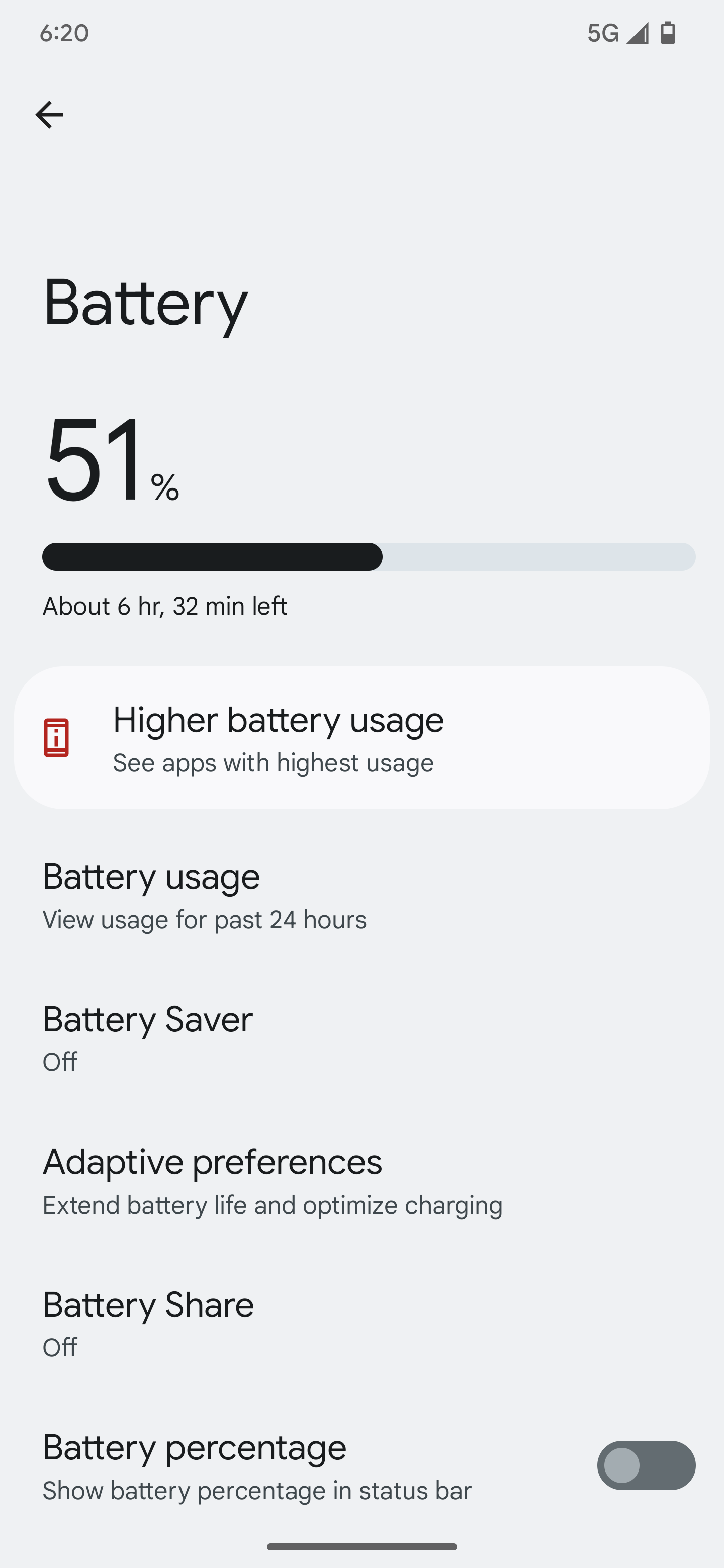Go back using the arrow icon
The width and height of the screenshot is (724, 1568).
pyautogui.click(x=49, y=115)
